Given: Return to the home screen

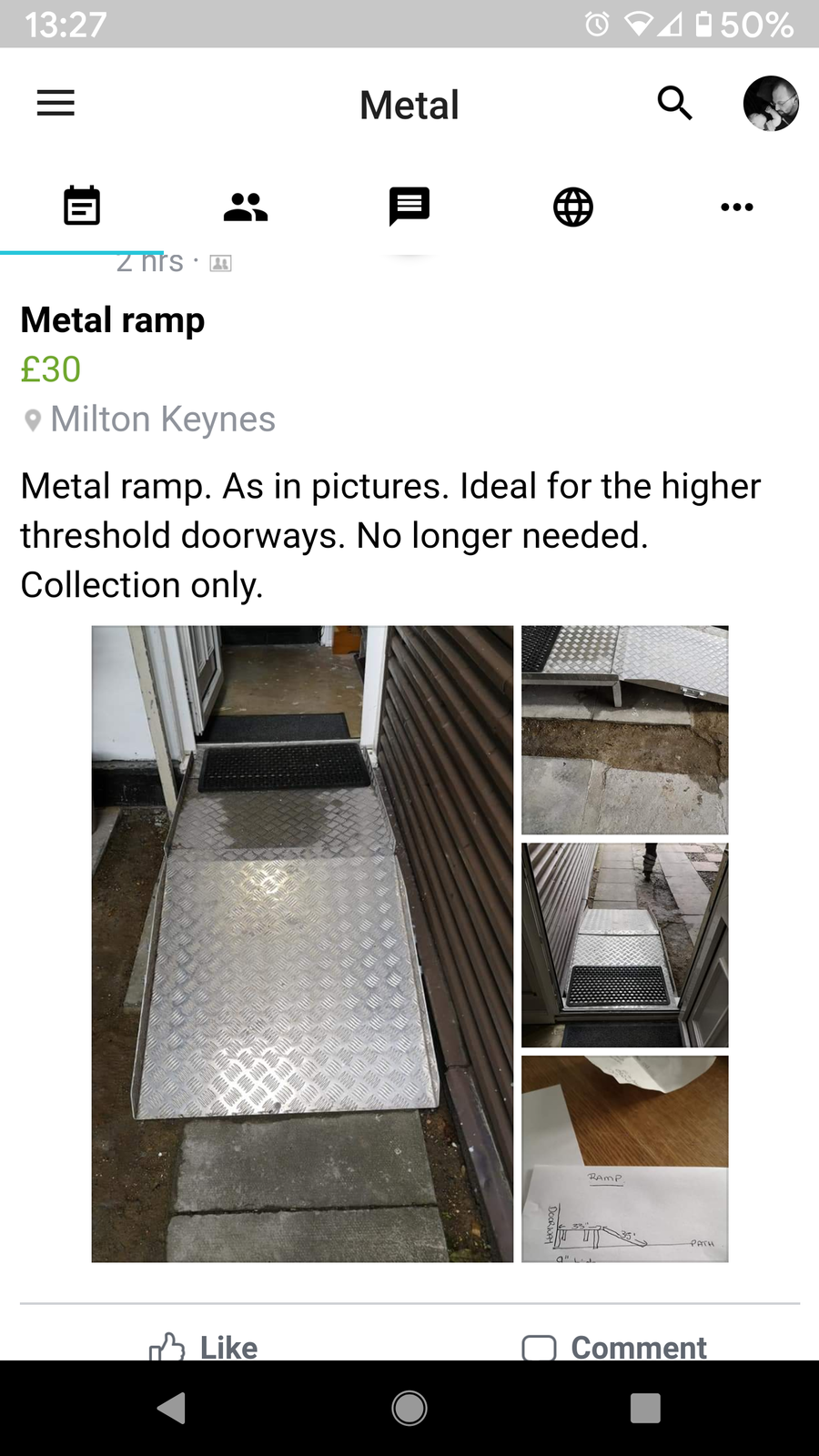Looking at the screenshot, I should [409, 1408].
